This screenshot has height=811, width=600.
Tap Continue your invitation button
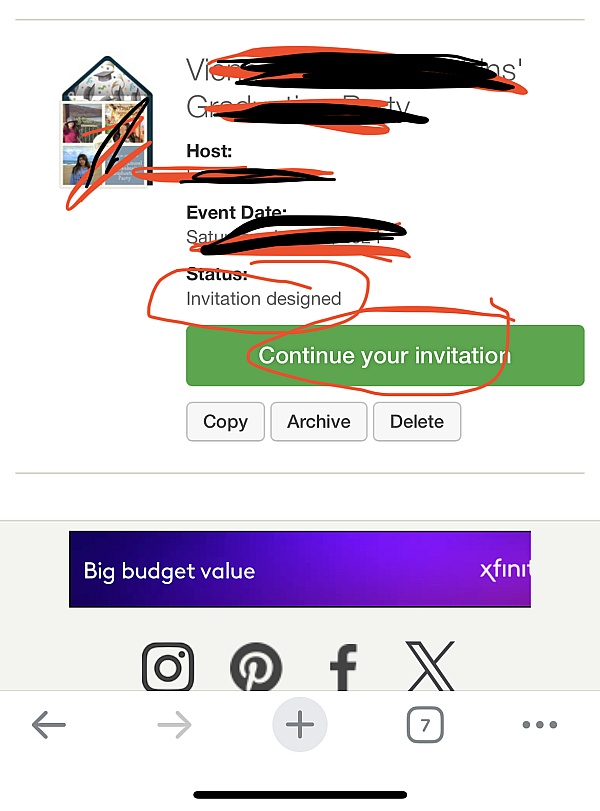pos(385,356)
